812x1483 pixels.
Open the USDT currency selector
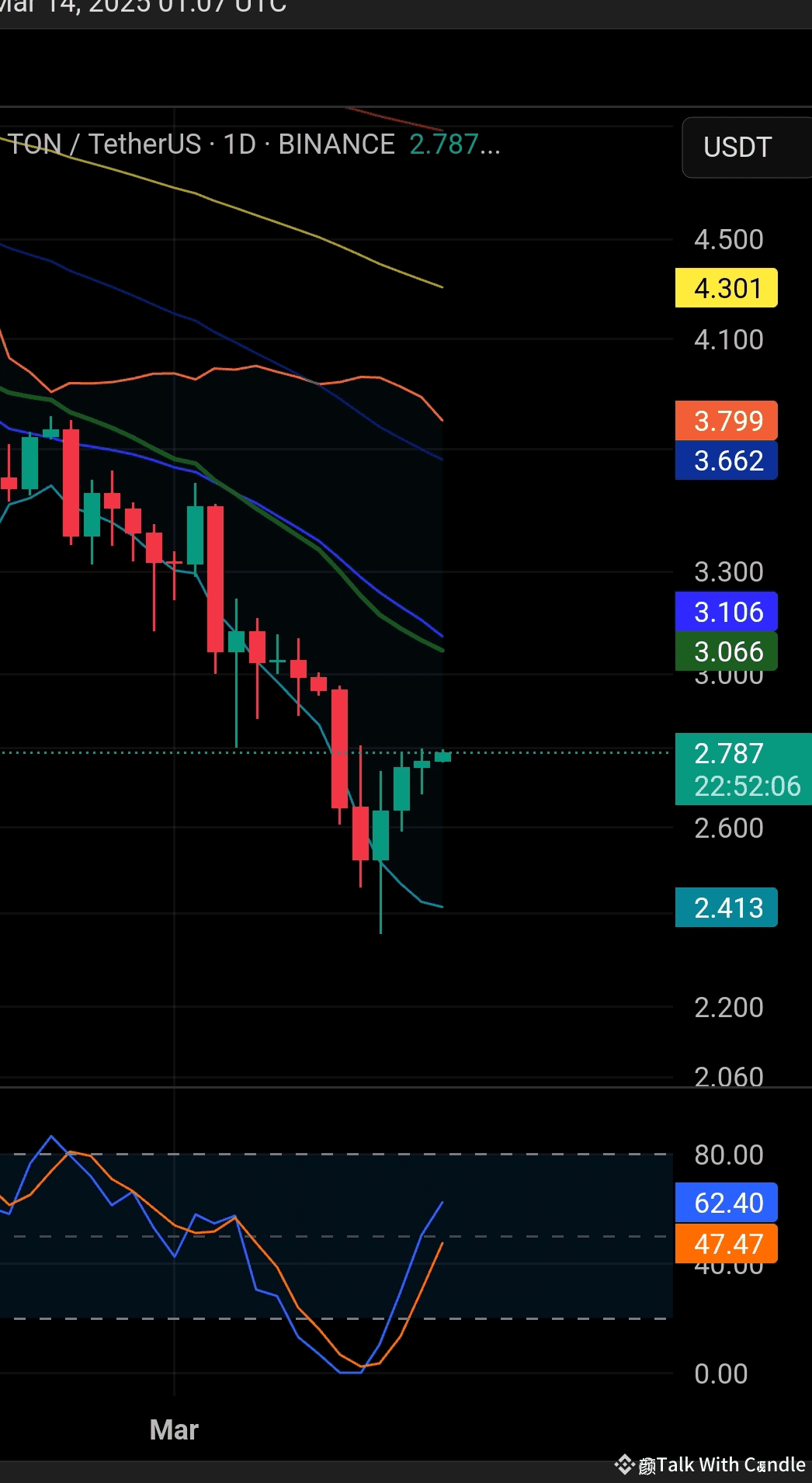click(737, 148)
